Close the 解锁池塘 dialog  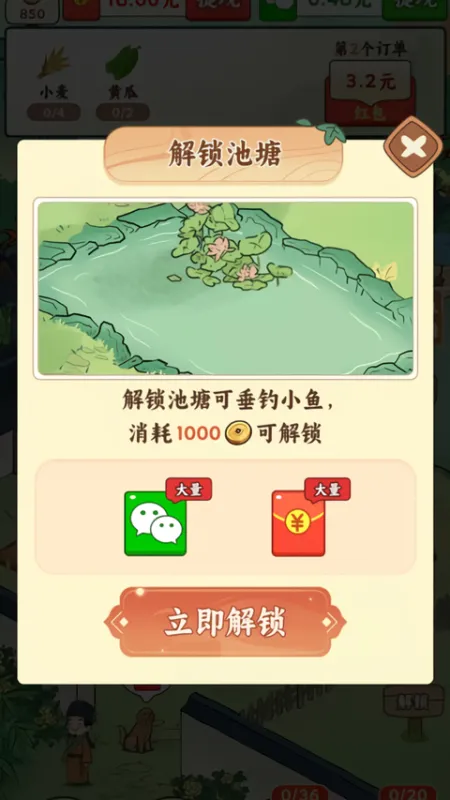point(413,147)
